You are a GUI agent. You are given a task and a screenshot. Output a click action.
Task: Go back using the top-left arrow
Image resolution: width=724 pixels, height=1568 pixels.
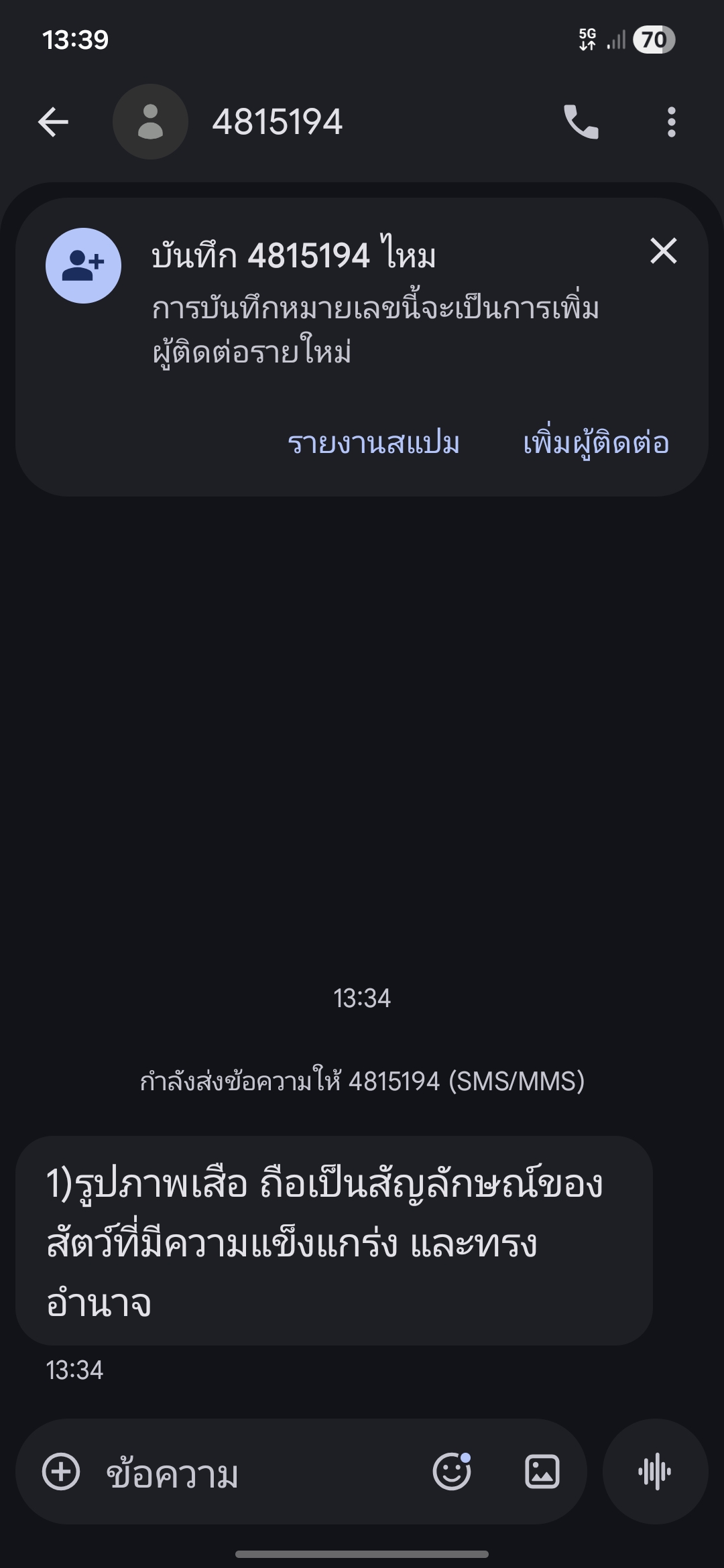54,122
